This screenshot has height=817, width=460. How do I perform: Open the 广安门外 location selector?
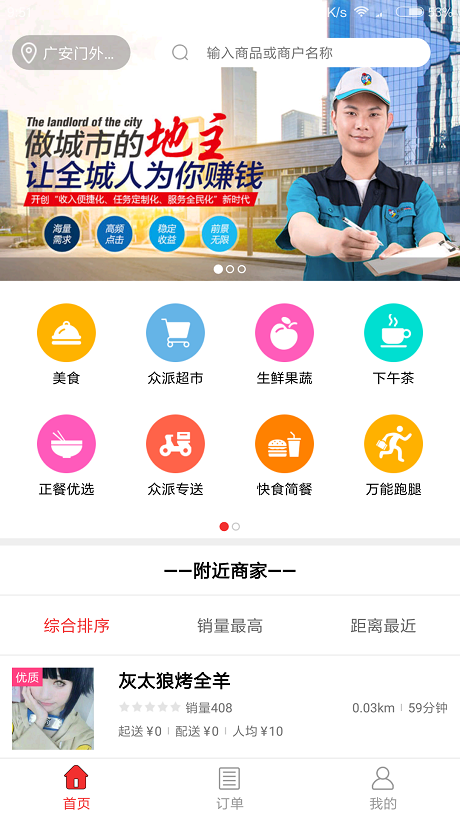(71, 53)
